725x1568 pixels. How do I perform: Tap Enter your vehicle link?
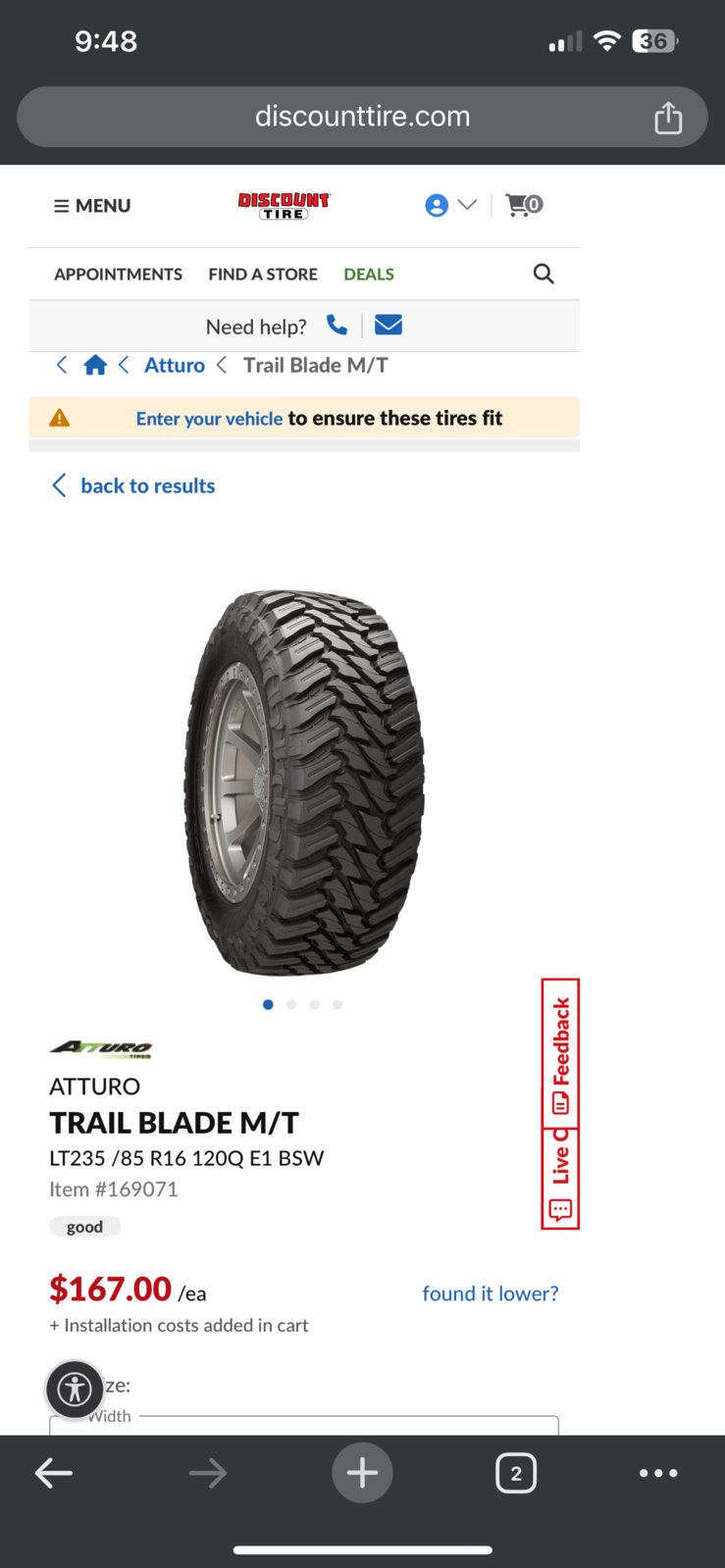coord(209,419)
